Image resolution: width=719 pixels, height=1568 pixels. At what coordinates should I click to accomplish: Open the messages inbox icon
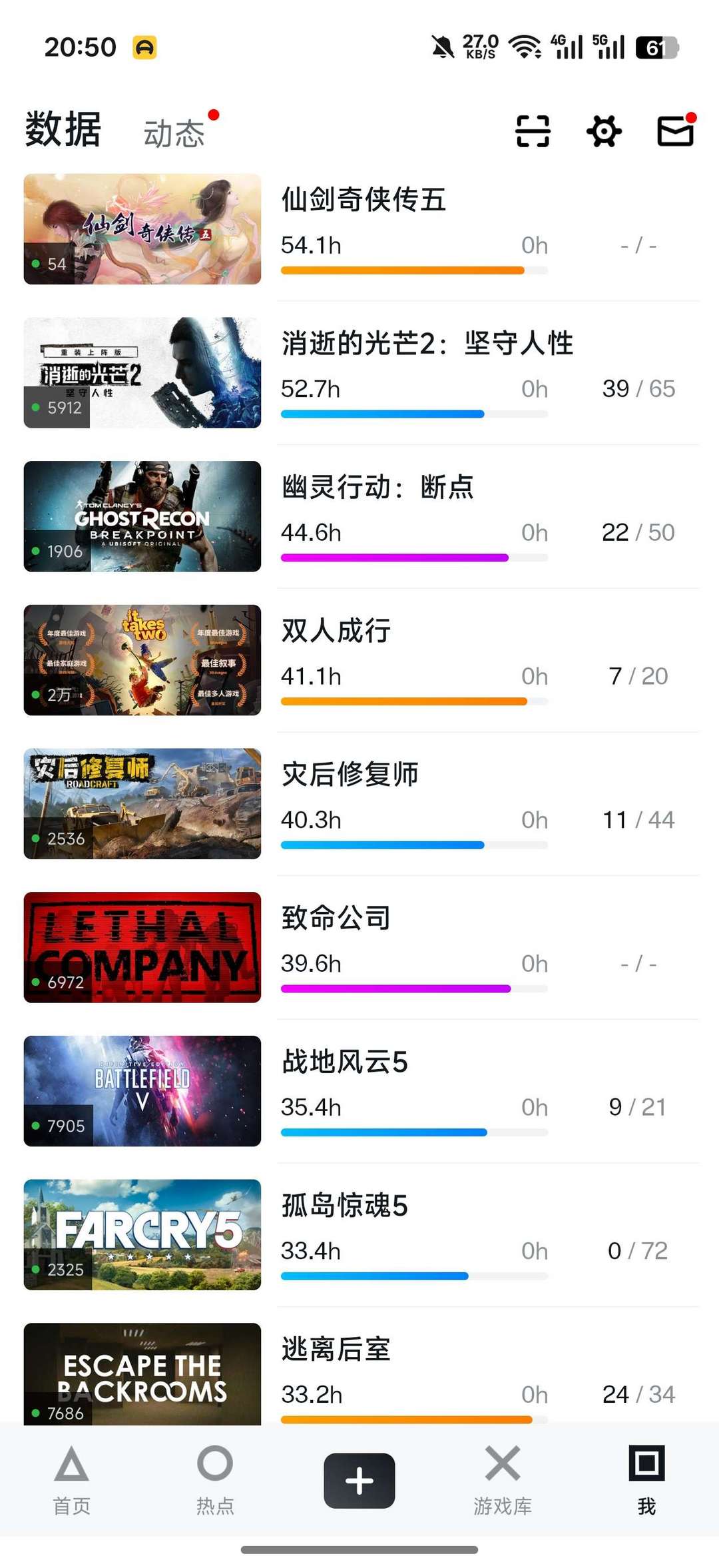675,131
